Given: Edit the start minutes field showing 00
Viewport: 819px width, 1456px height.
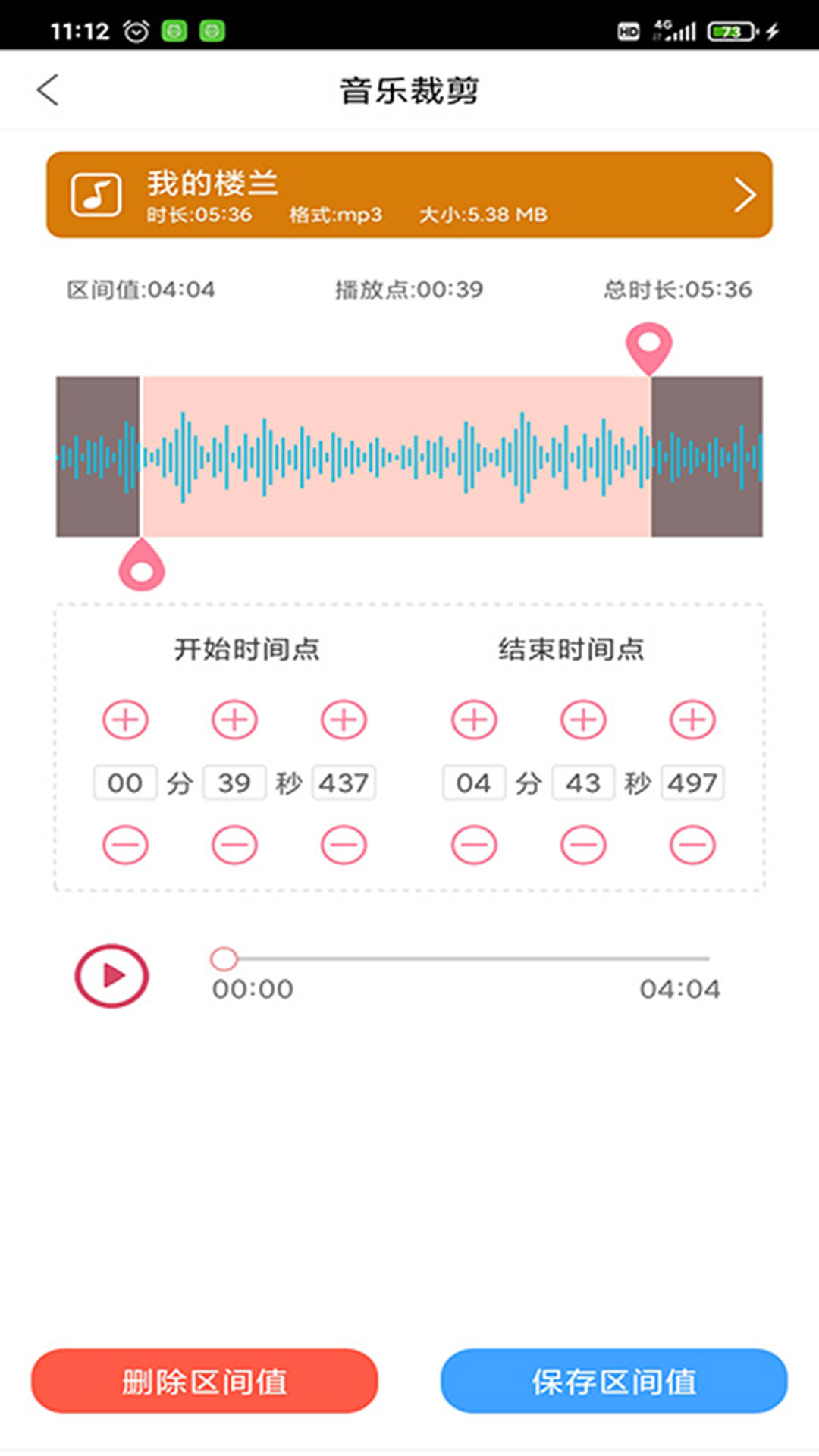Looking at the screenshot, I should [x=125, y=783].
